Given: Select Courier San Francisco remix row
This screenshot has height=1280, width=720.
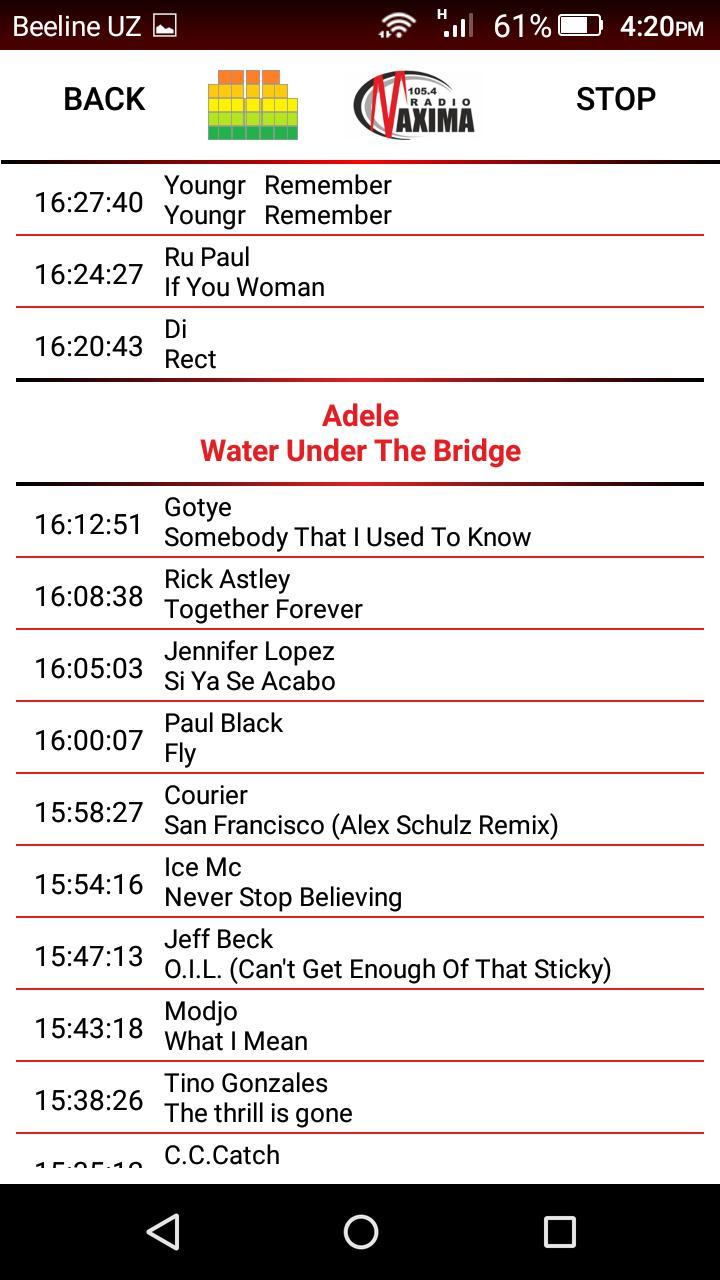Looking at the screenshot, I should coord(360,811).
